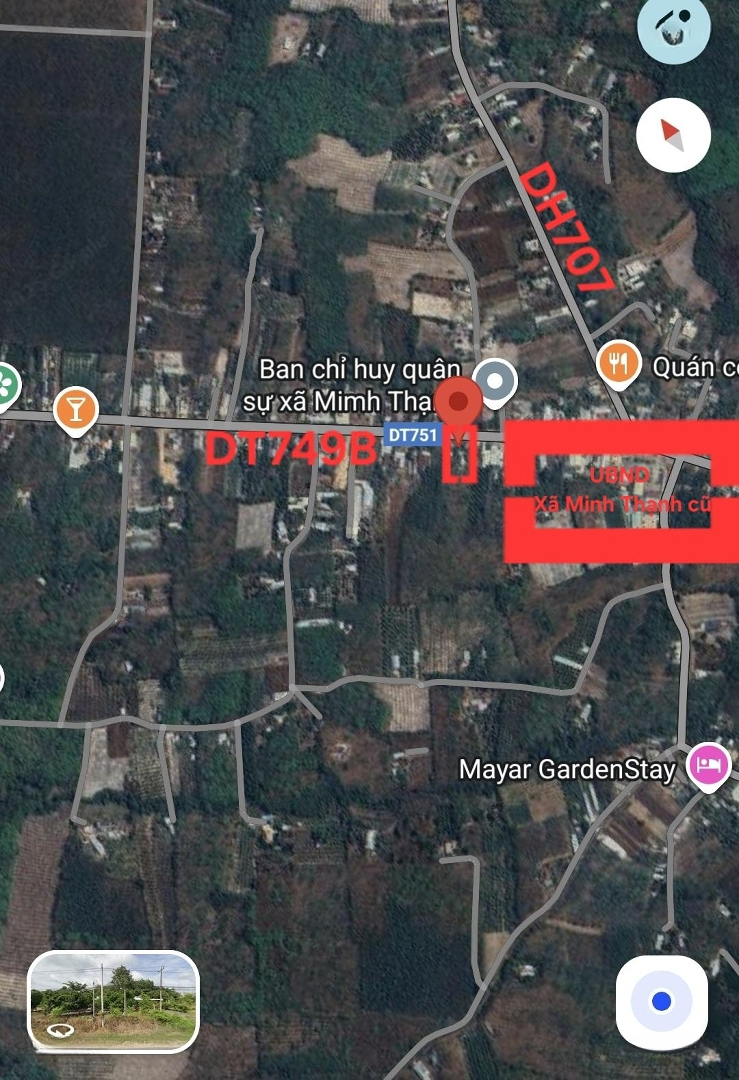Tap the light blue round button above the compass
The image size is (739, 1080).
[674, 29]
